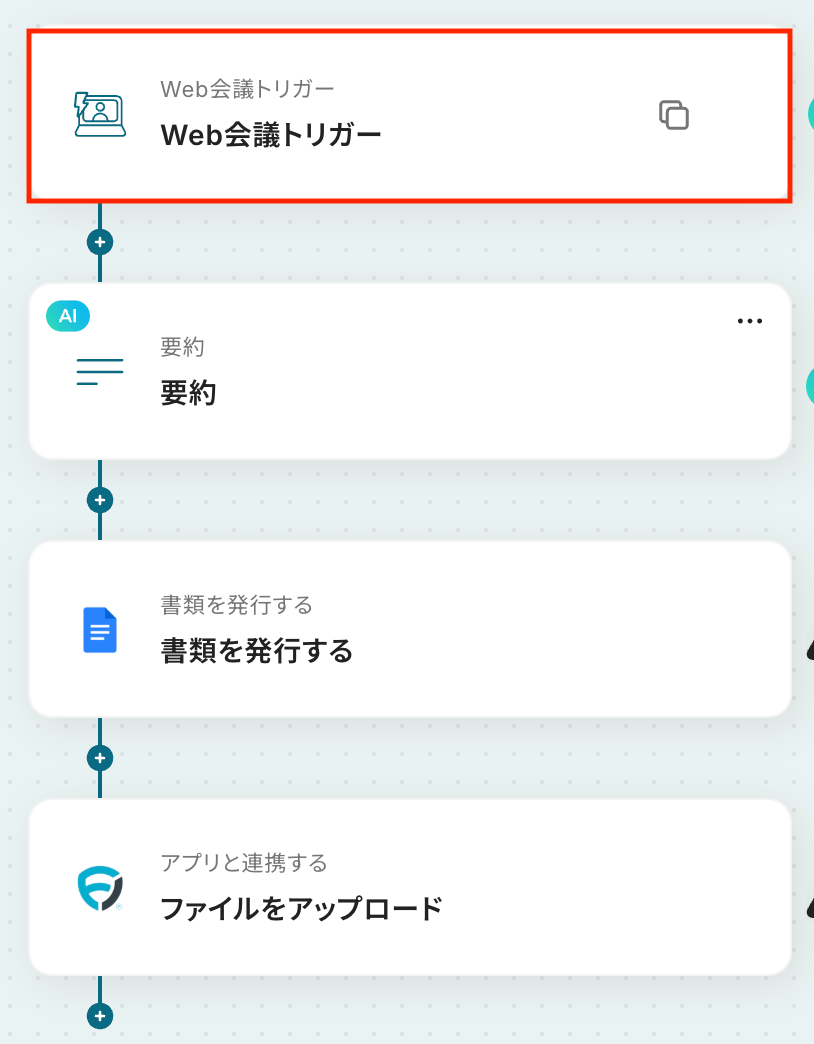Add a step below Web会議トリガー
This screenshot has width=814, height=1044.
(x=100, y=242)
